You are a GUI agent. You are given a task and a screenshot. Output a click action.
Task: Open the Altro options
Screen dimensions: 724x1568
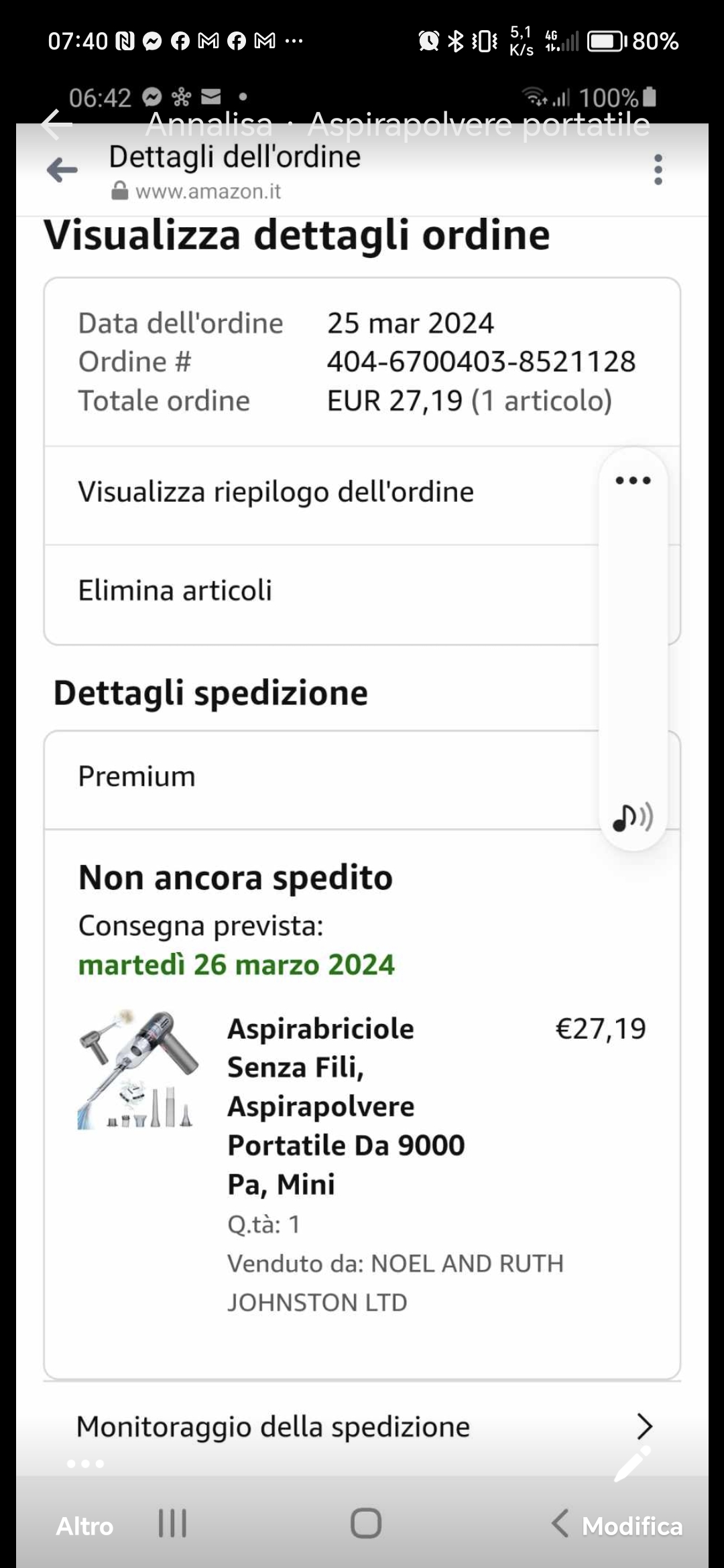point(84,1526)
